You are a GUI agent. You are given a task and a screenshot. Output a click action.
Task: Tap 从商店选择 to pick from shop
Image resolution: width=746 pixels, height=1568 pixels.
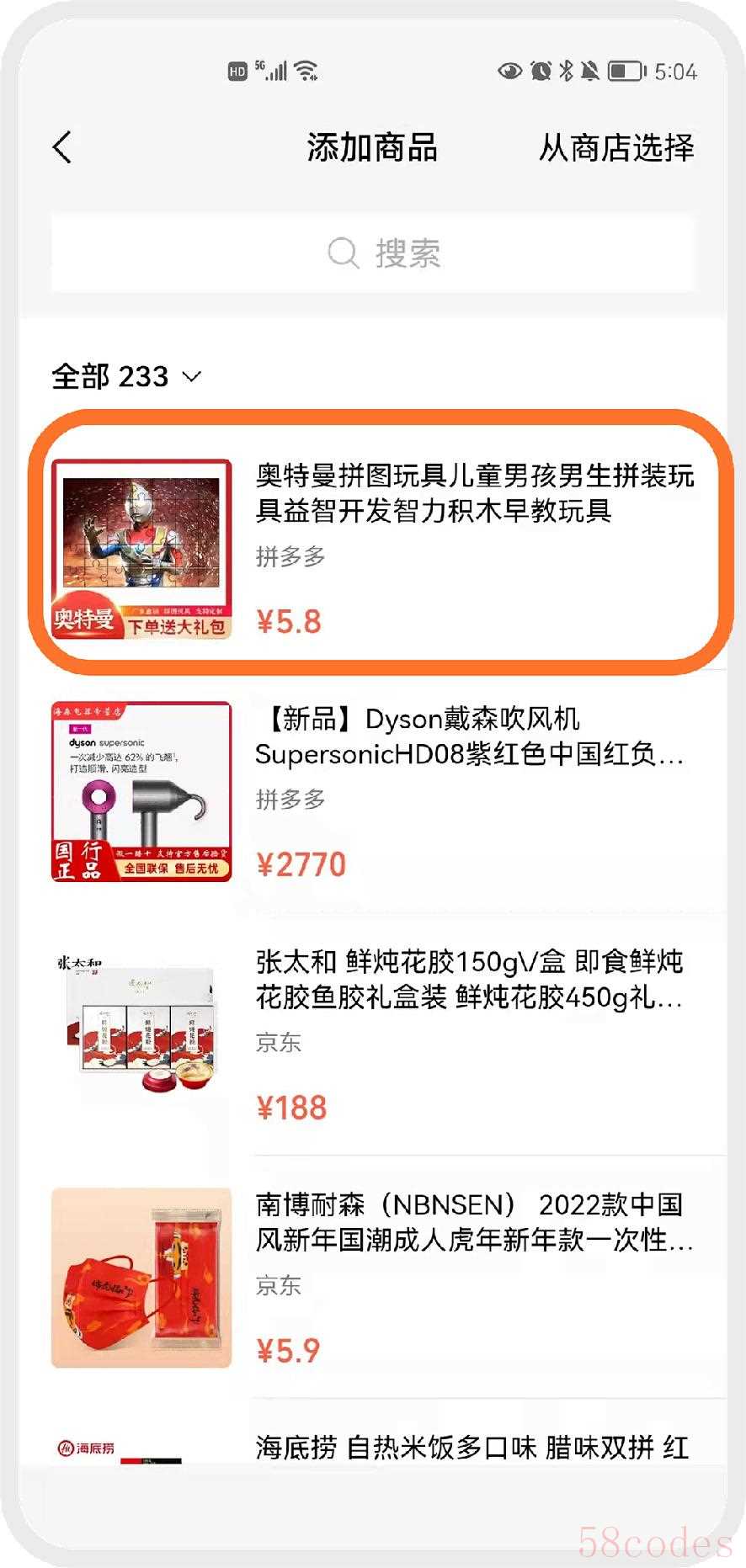tap(616, 147)
